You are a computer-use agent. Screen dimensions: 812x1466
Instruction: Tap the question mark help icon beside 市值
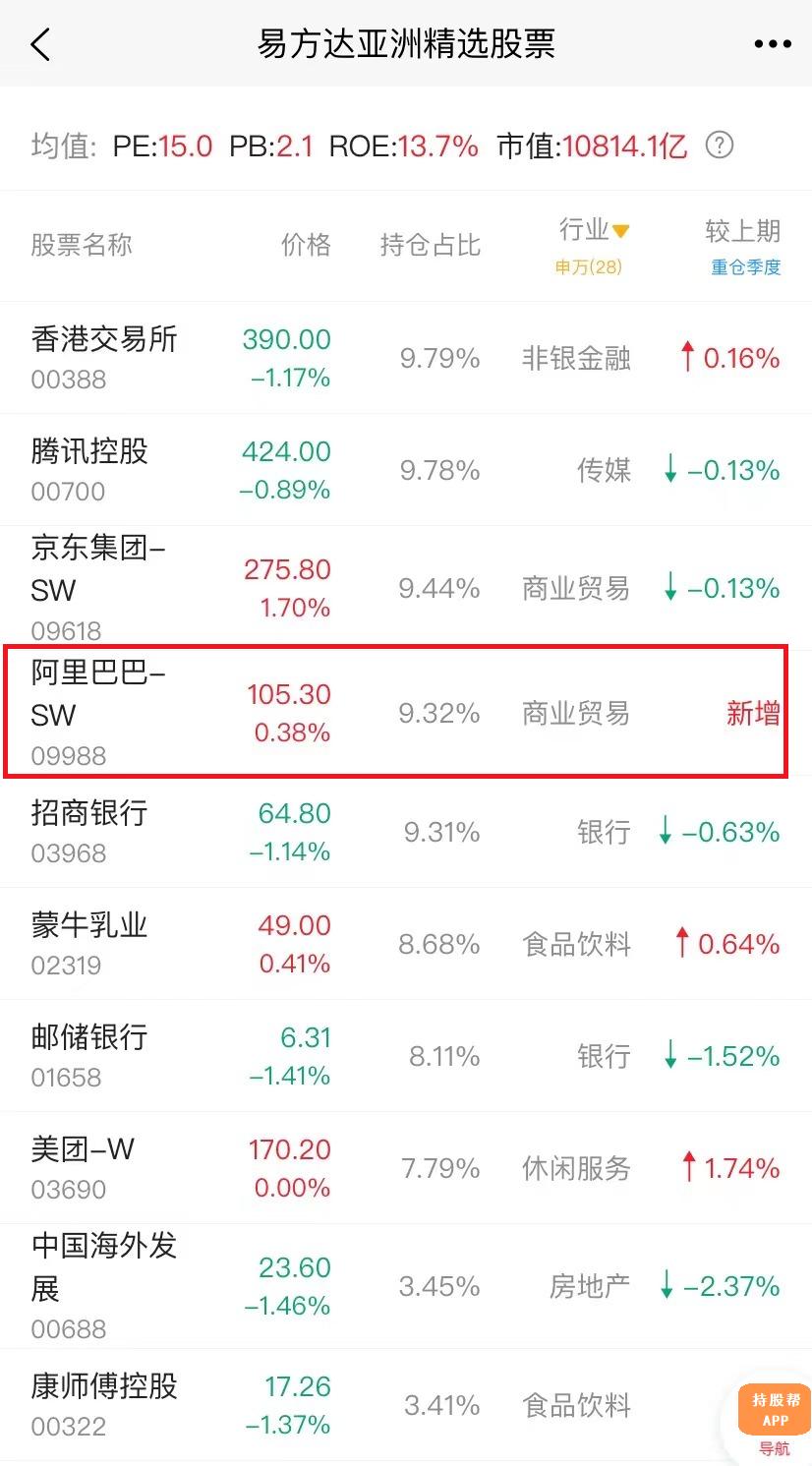click(x=720, y=145)
